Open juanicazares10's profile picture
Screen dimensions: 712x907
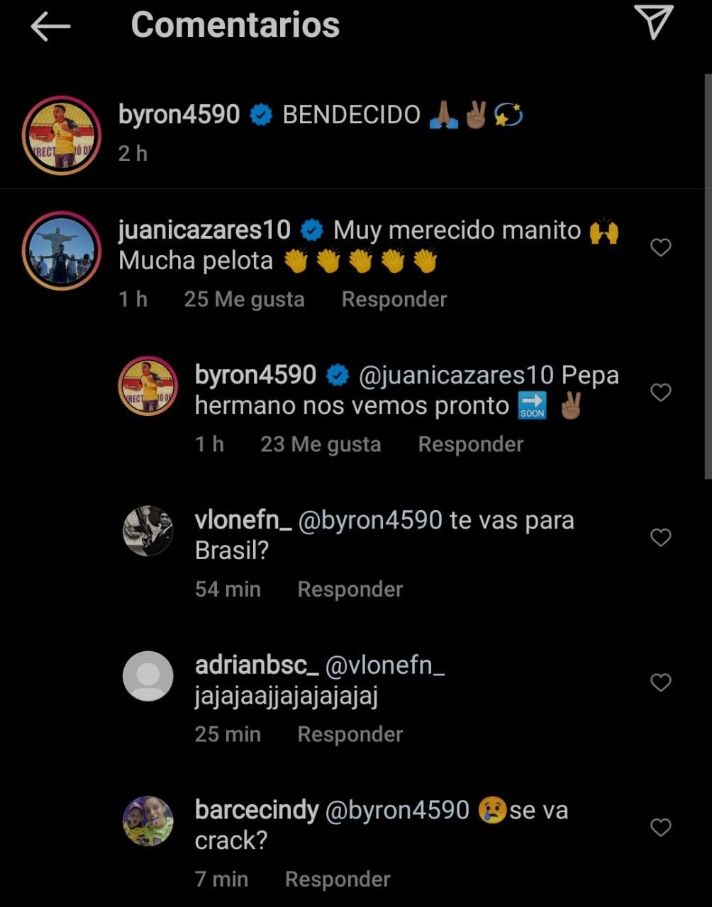coord(62,249)
